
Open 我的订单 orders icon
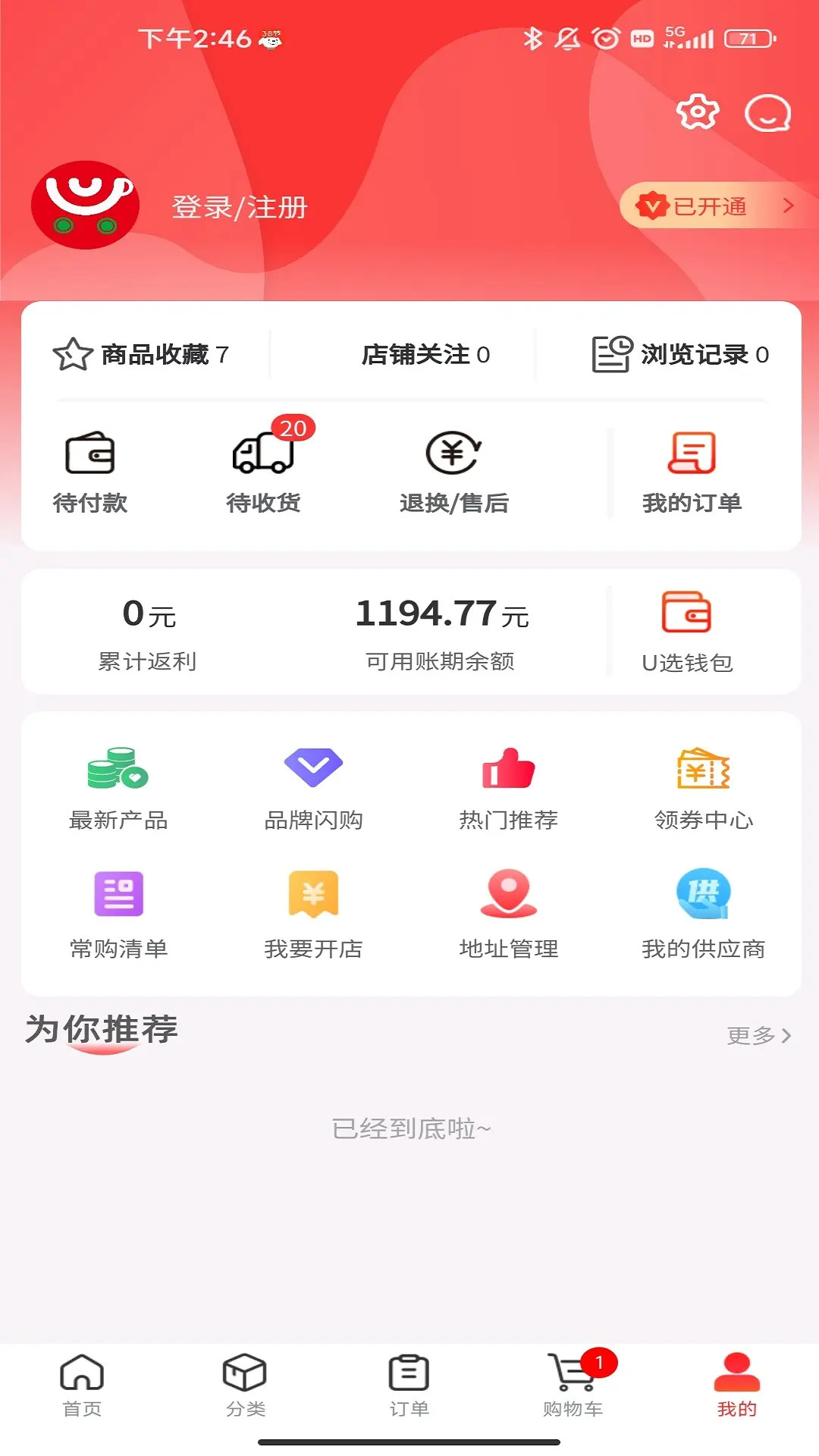(692, 469)
